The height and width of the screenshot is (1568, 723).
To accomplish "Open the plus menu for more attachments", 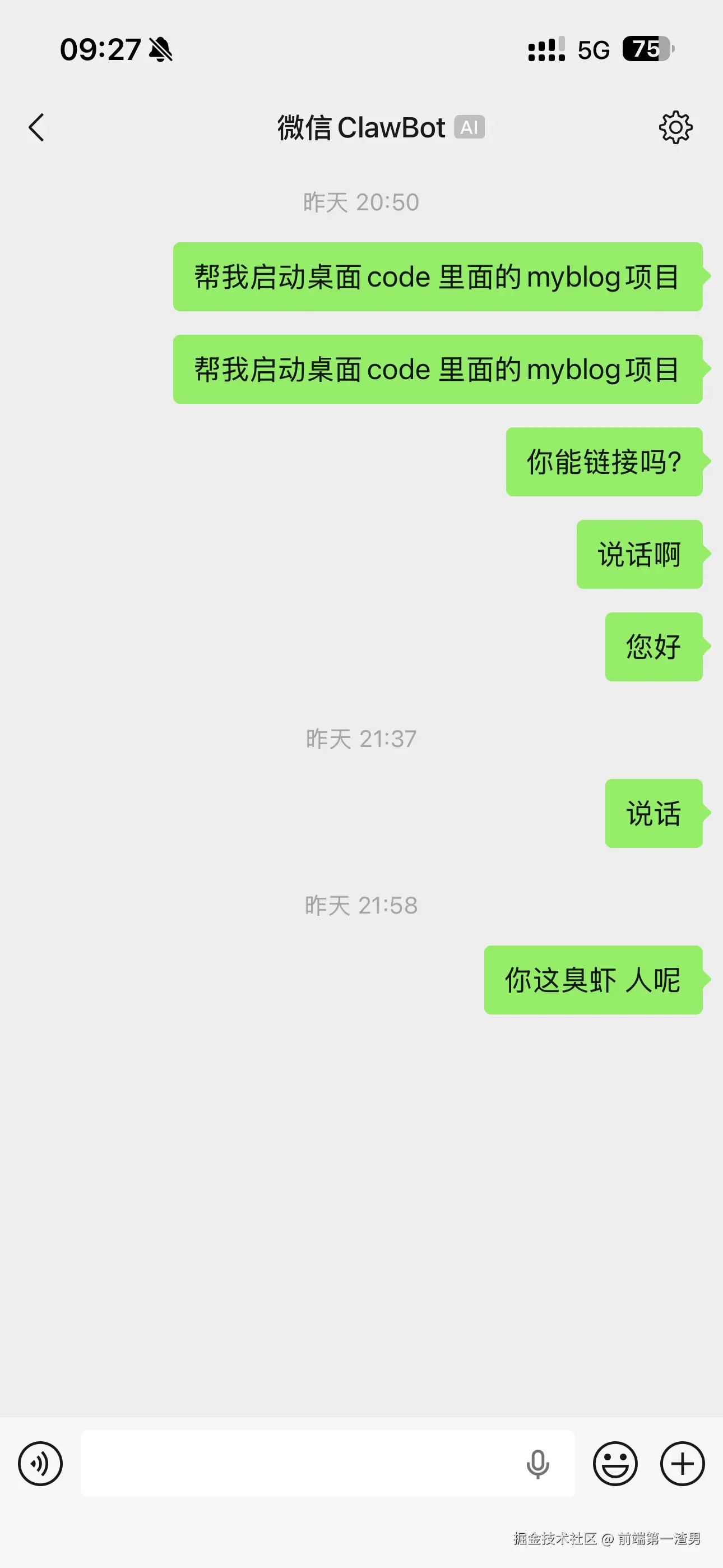I will [x=683, y=1463].
